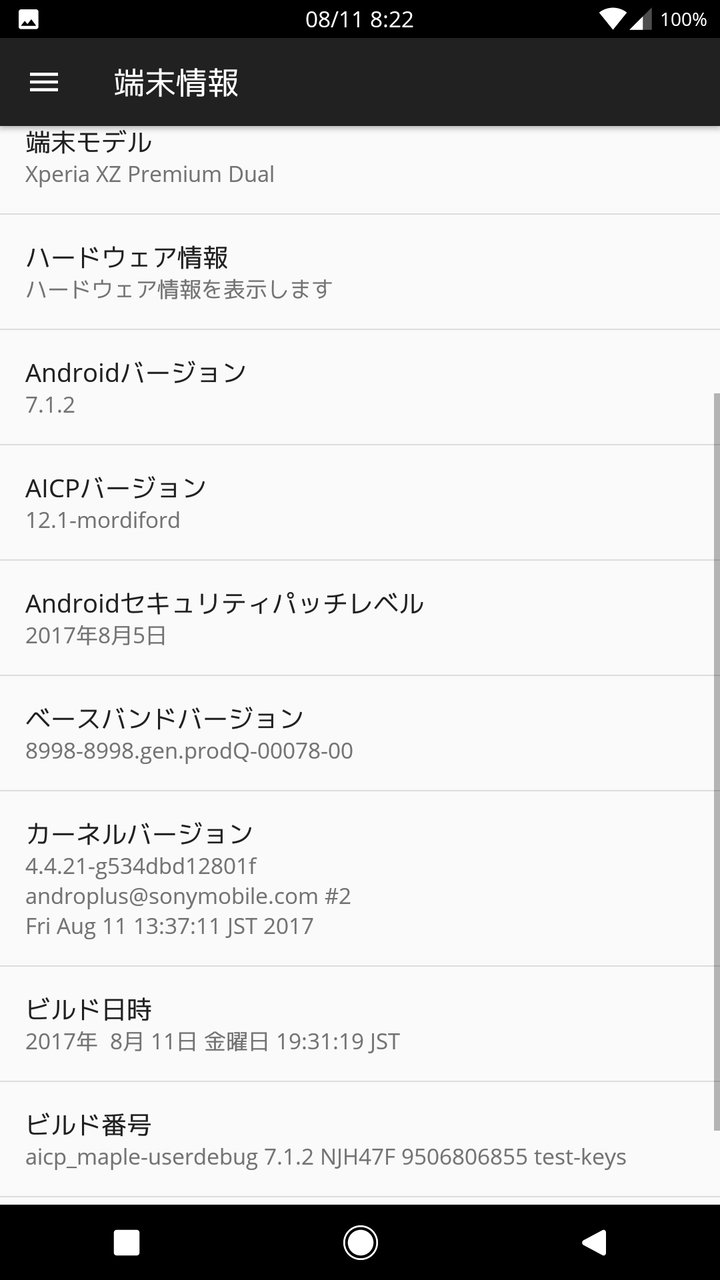720x1280 pixels.
Task: Tap the カーネルバージョン row
Action: (x=360, y=878)
